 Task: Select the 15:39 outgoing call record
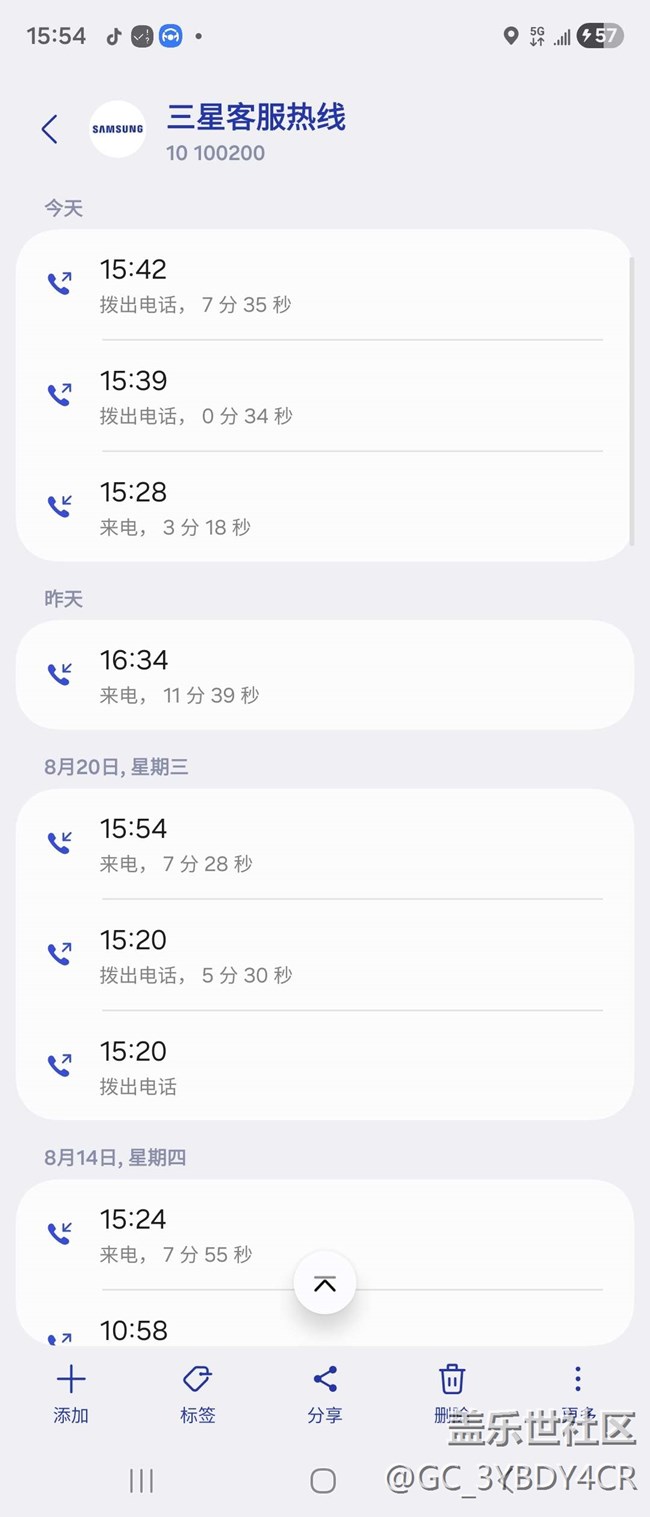coord(324,396)
